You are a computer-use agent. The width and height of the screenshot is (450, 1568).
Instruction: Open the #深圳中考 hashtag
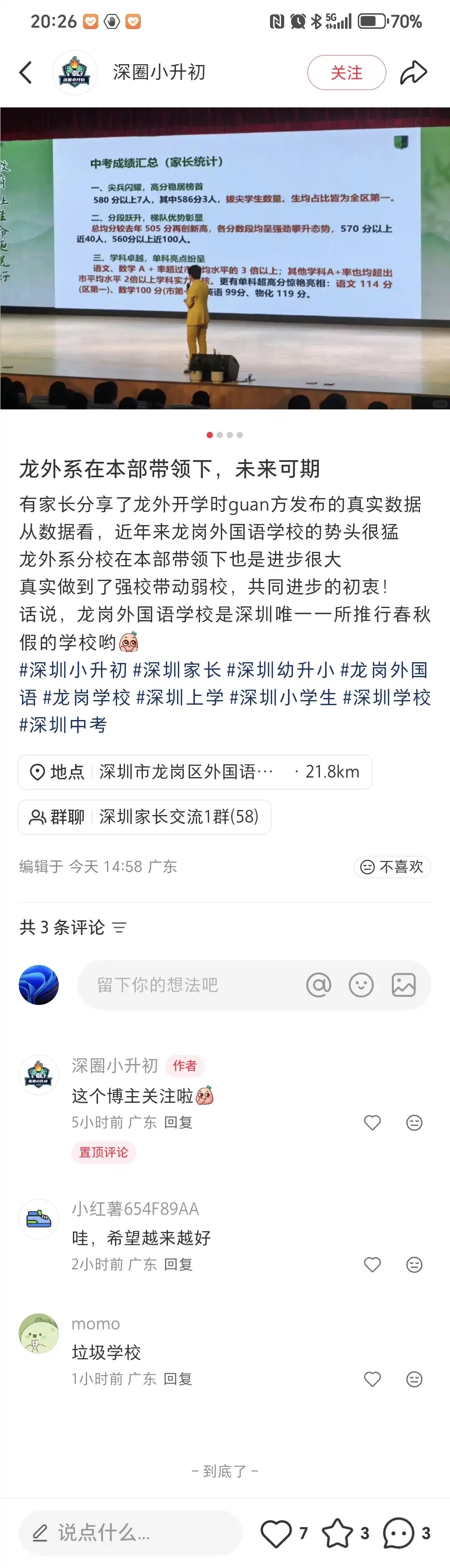click(63, 725)
